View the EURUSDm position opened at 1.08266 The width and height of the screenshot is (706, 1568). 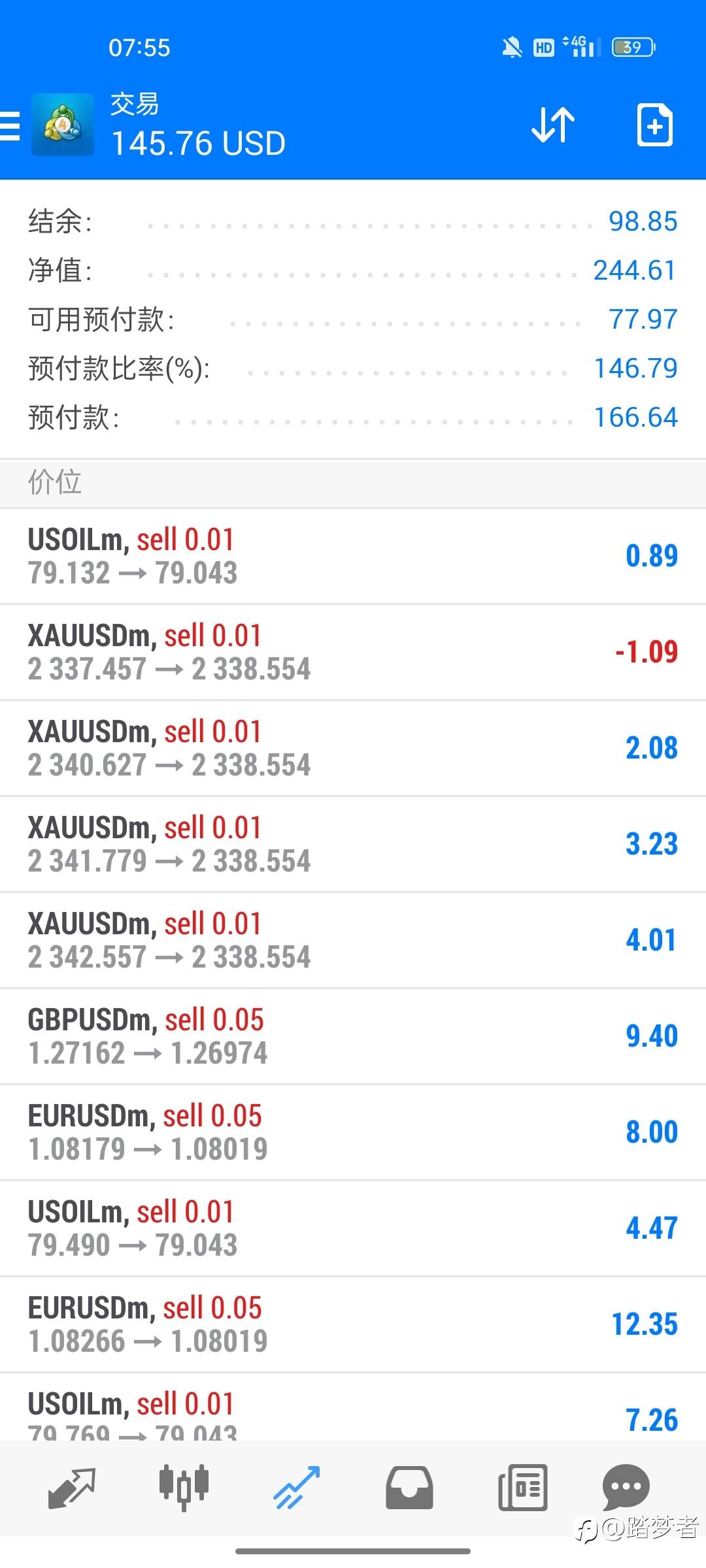pyautogui.click(x=353, y=1324)
